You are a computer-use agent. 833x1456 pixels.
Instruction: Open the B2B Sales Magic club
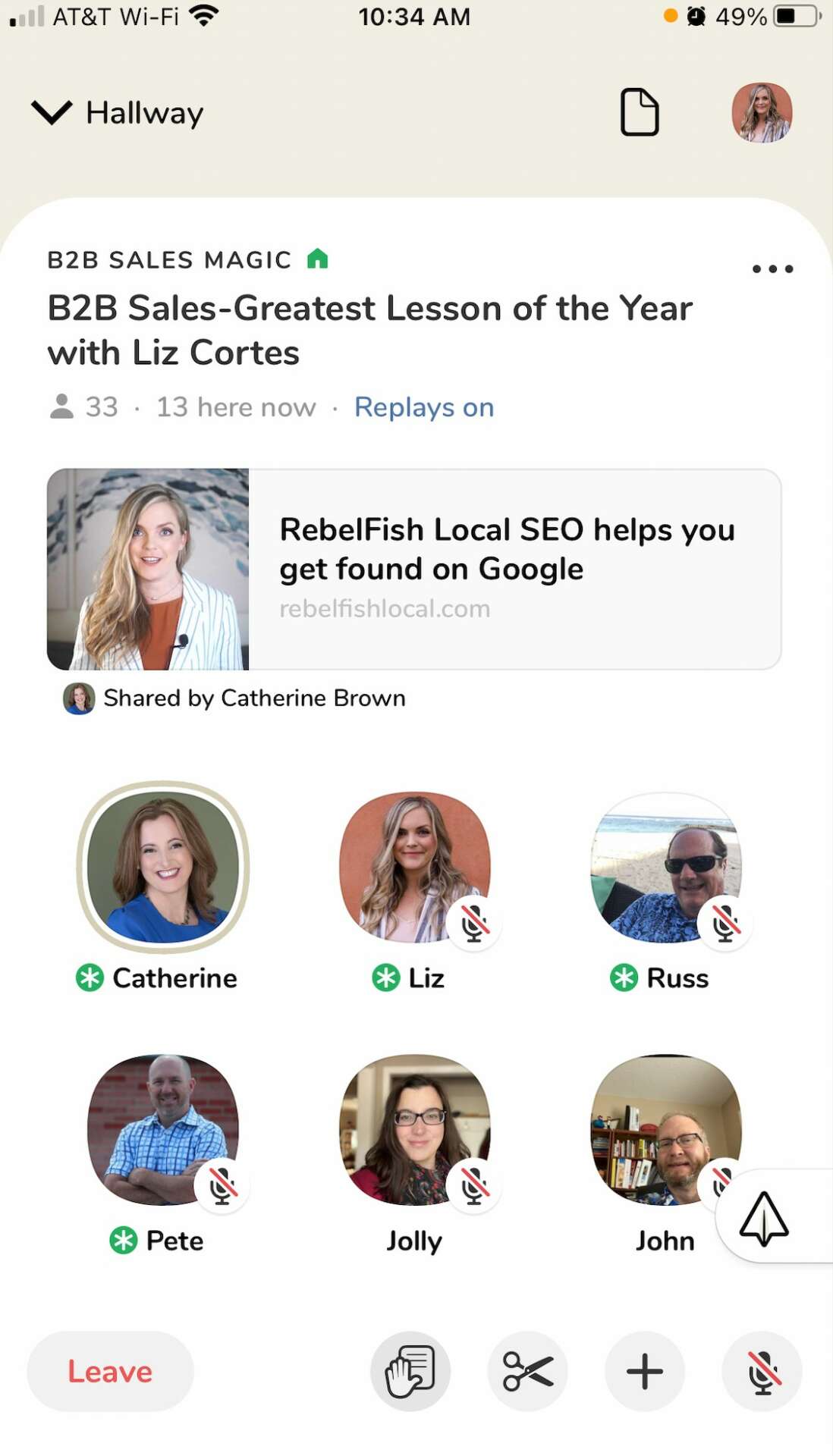pyautogui.click(x=169, y=260)
